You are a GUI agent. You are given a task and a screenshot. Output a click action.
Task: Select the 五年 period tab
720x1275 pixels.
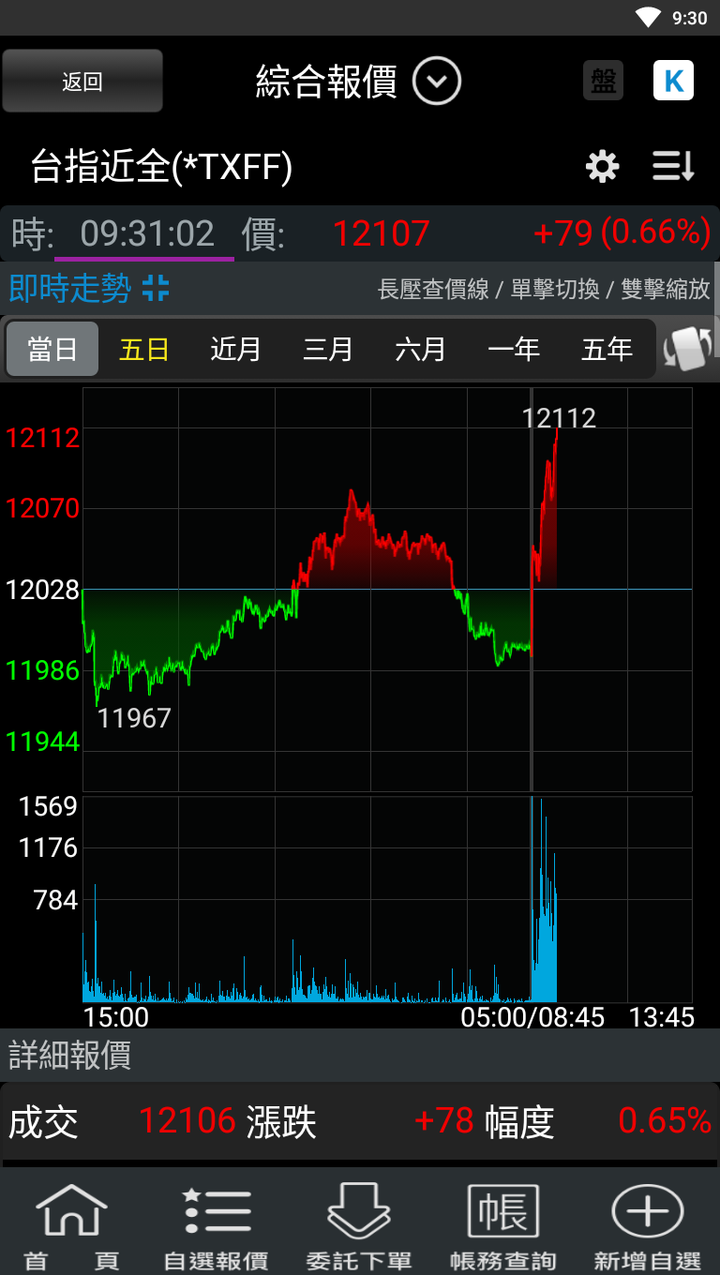click(x=607, y=349)
